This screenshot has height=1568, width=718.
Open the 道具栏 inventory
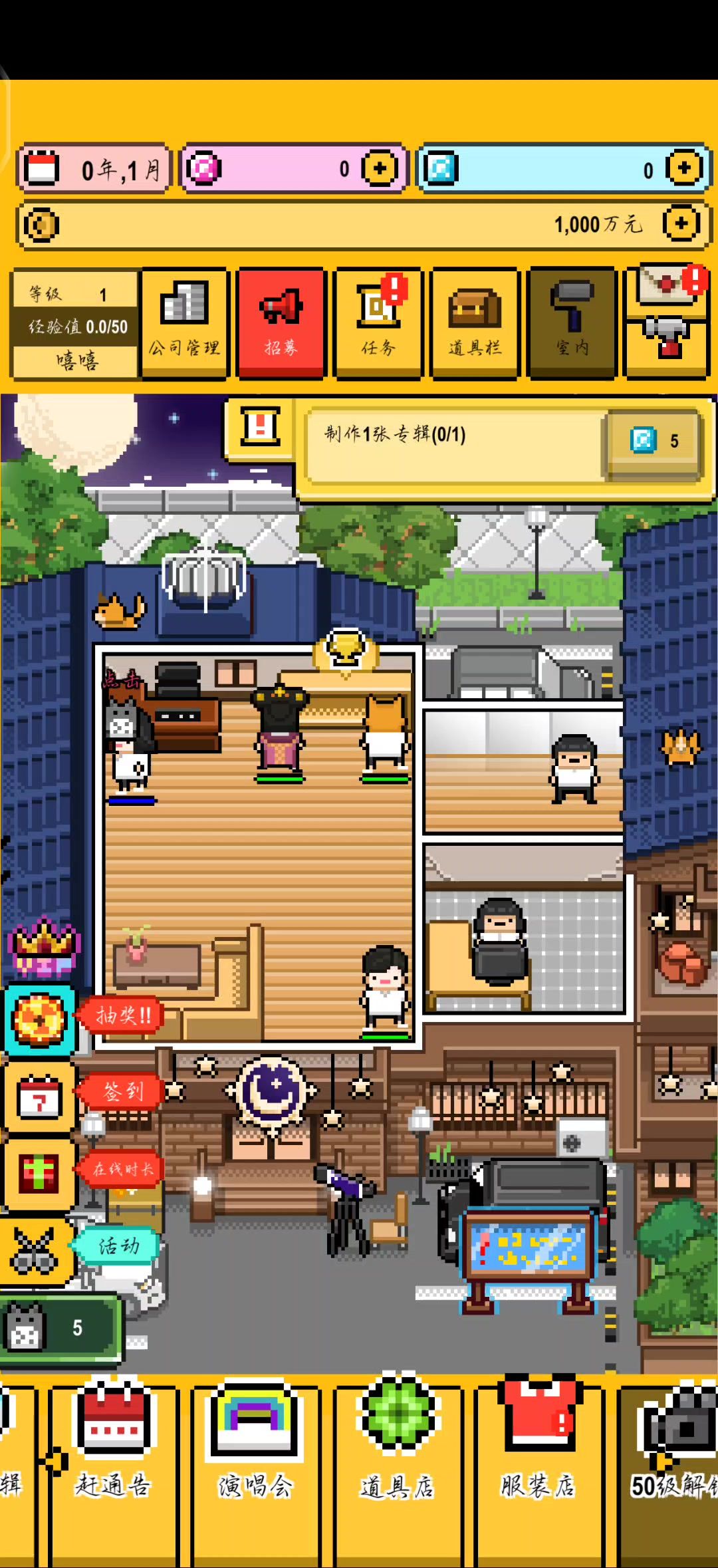(x=475, y=323)
